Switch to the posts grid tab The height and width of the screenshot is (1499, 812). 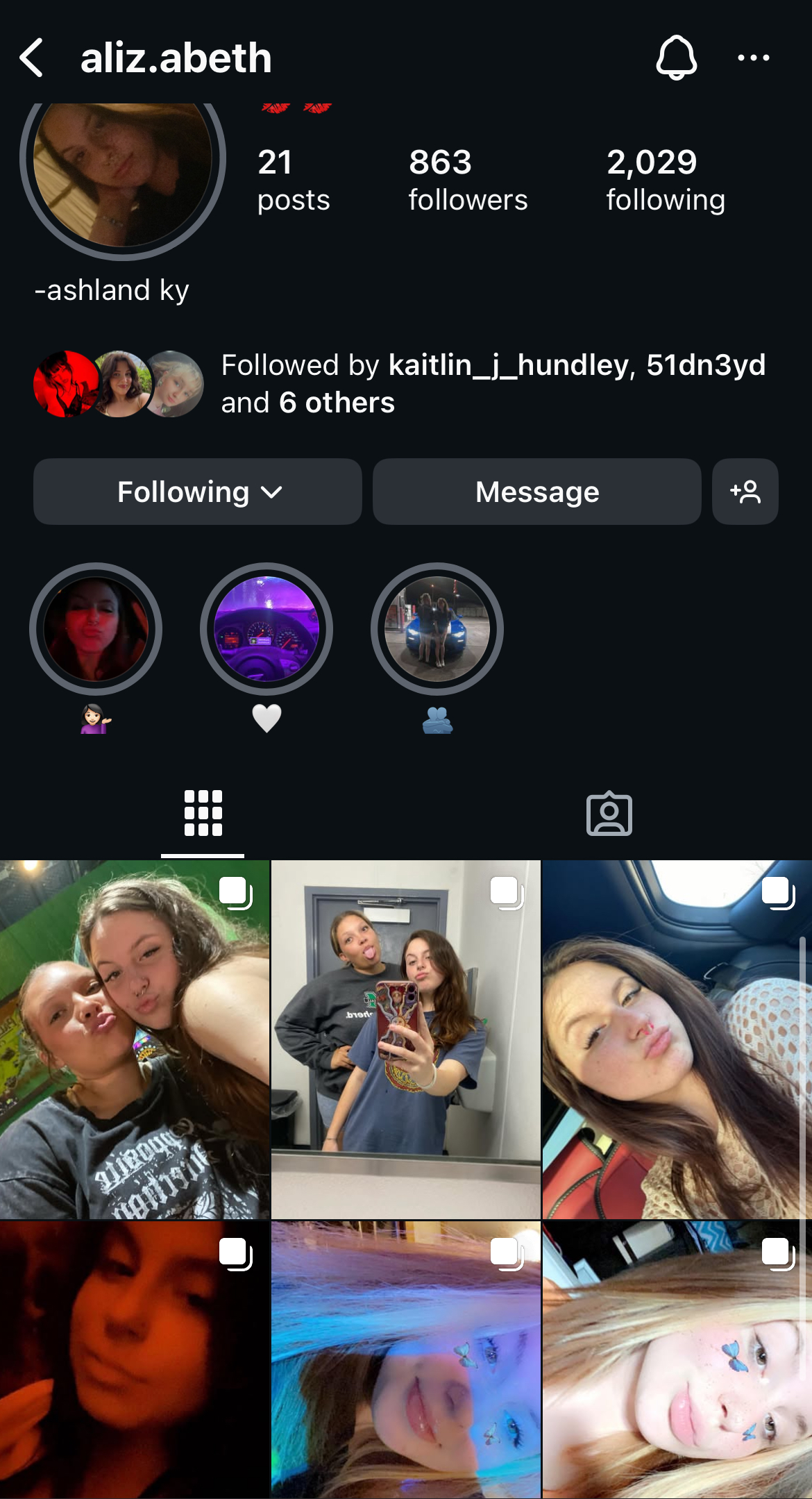click(x=203, y=813)
